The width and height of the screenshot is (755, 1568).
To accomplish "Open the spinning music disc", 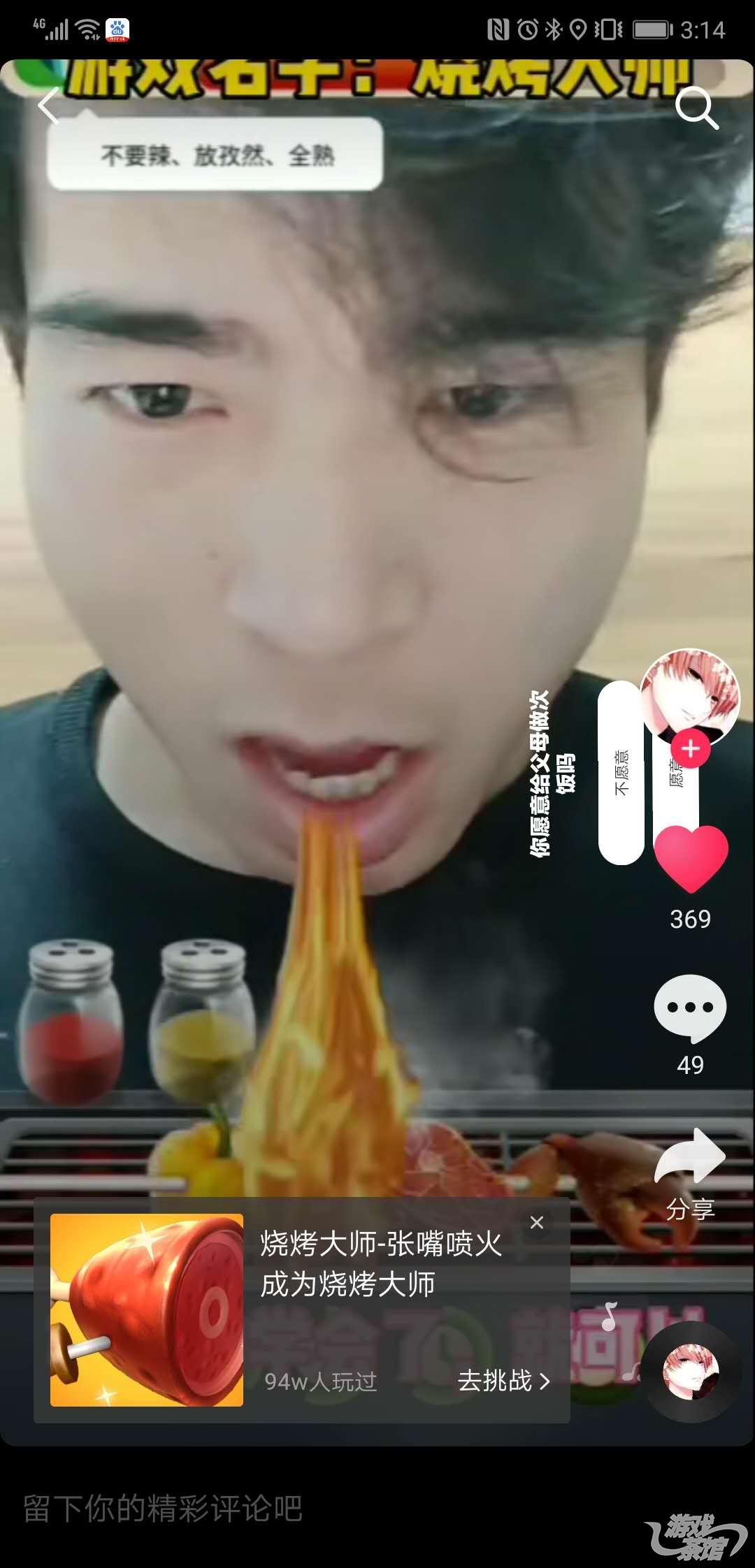I will 690,1371.
